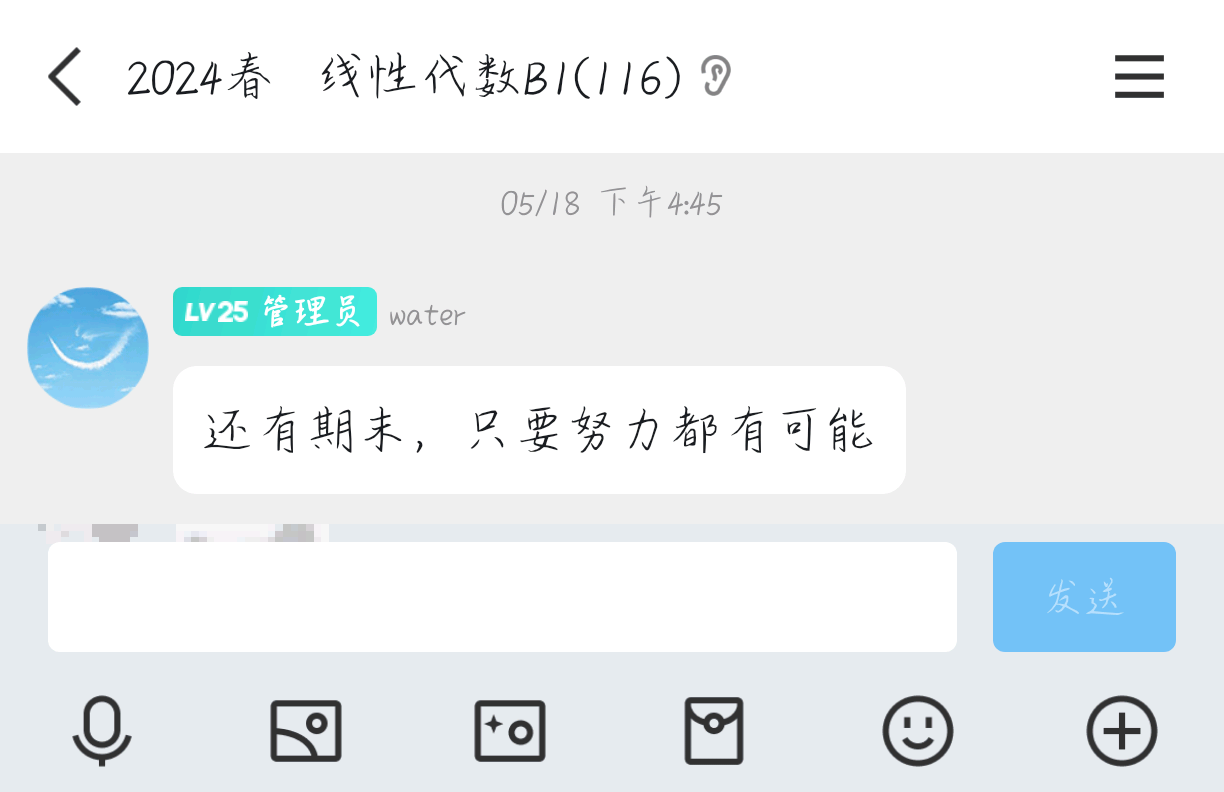Send a red packet
The image size is (1224, 792).
tap(714, 731)
